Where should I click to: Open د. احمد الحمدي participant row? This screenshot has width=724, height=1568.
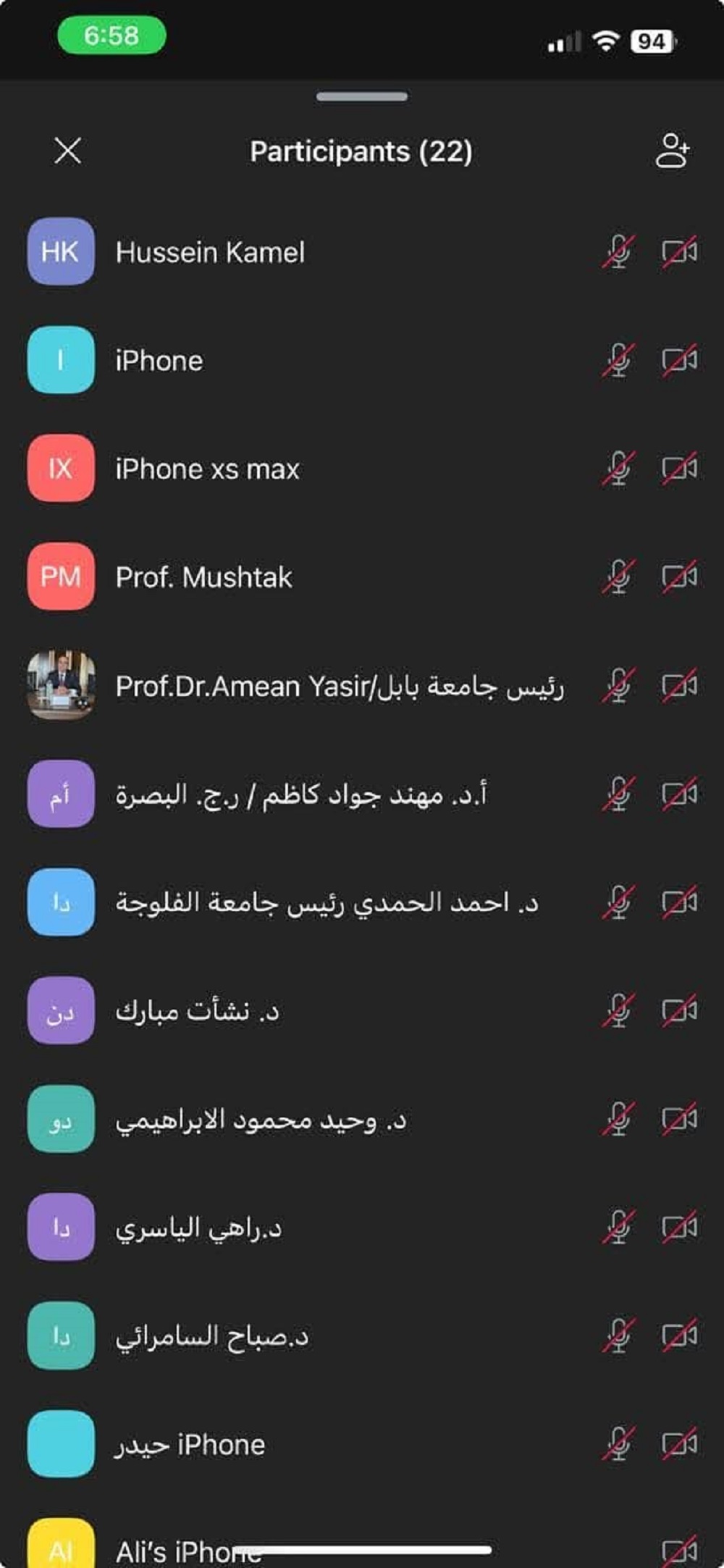tap(362, 902)
